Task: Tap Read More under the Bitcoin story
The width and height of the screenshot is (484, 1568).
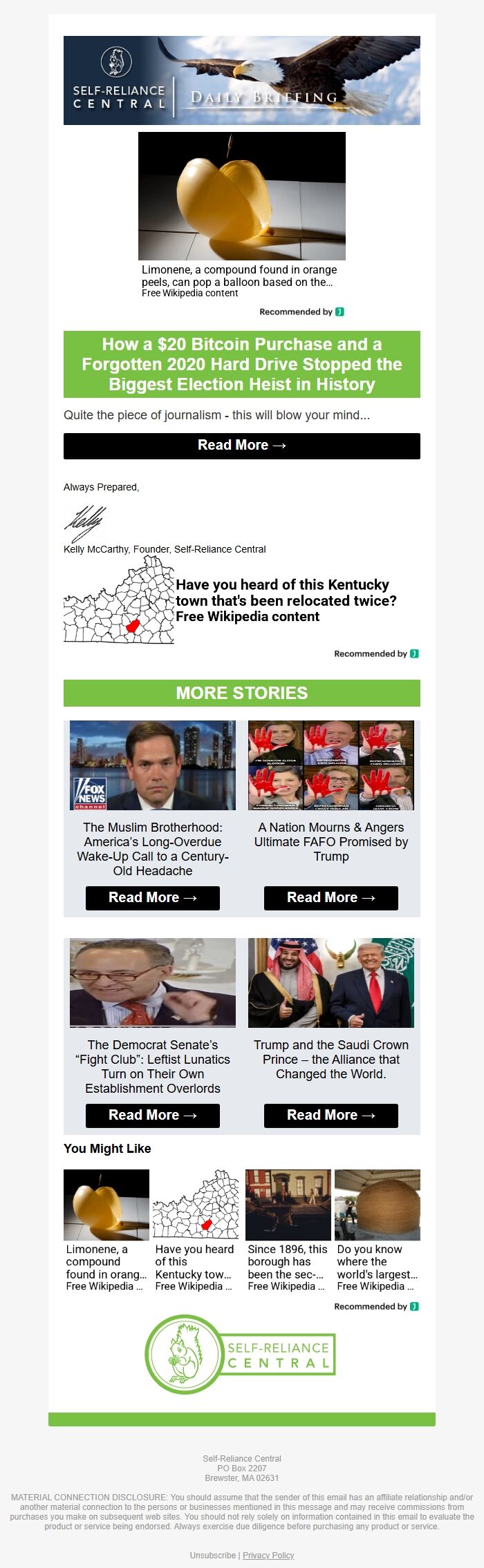Action: tap(241, 446)
